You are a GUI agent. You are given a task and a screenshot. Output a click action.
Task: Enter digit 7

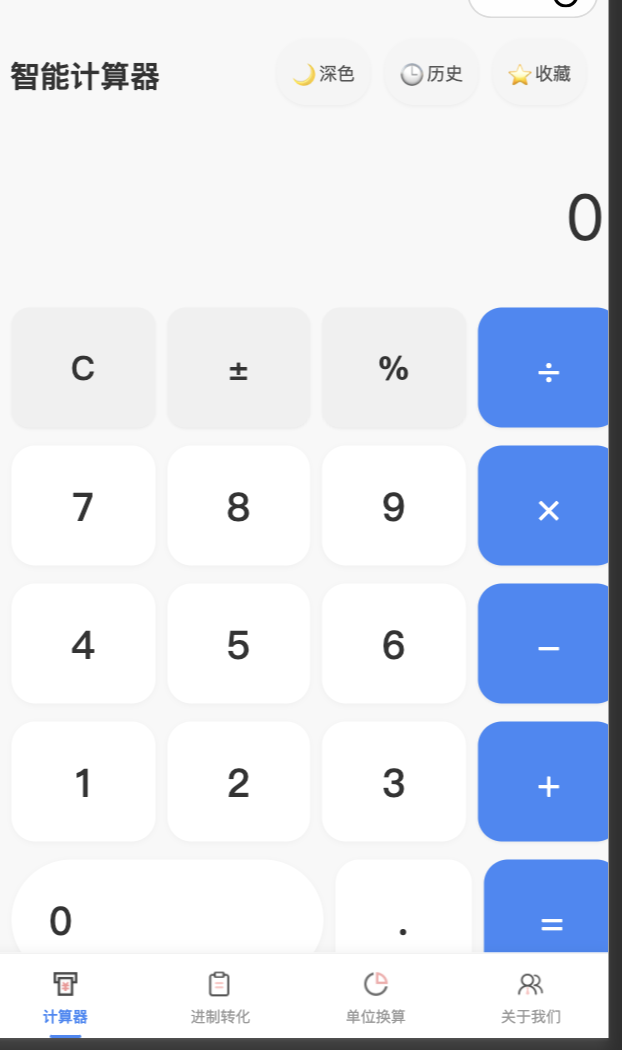tap(83, 506)
